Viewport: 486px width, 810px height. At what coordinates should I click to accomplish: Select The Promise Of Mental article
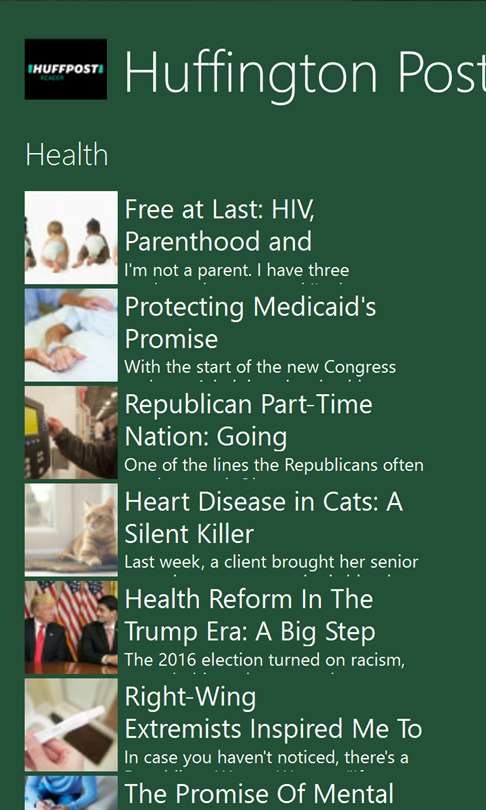(x=243, y=793)
